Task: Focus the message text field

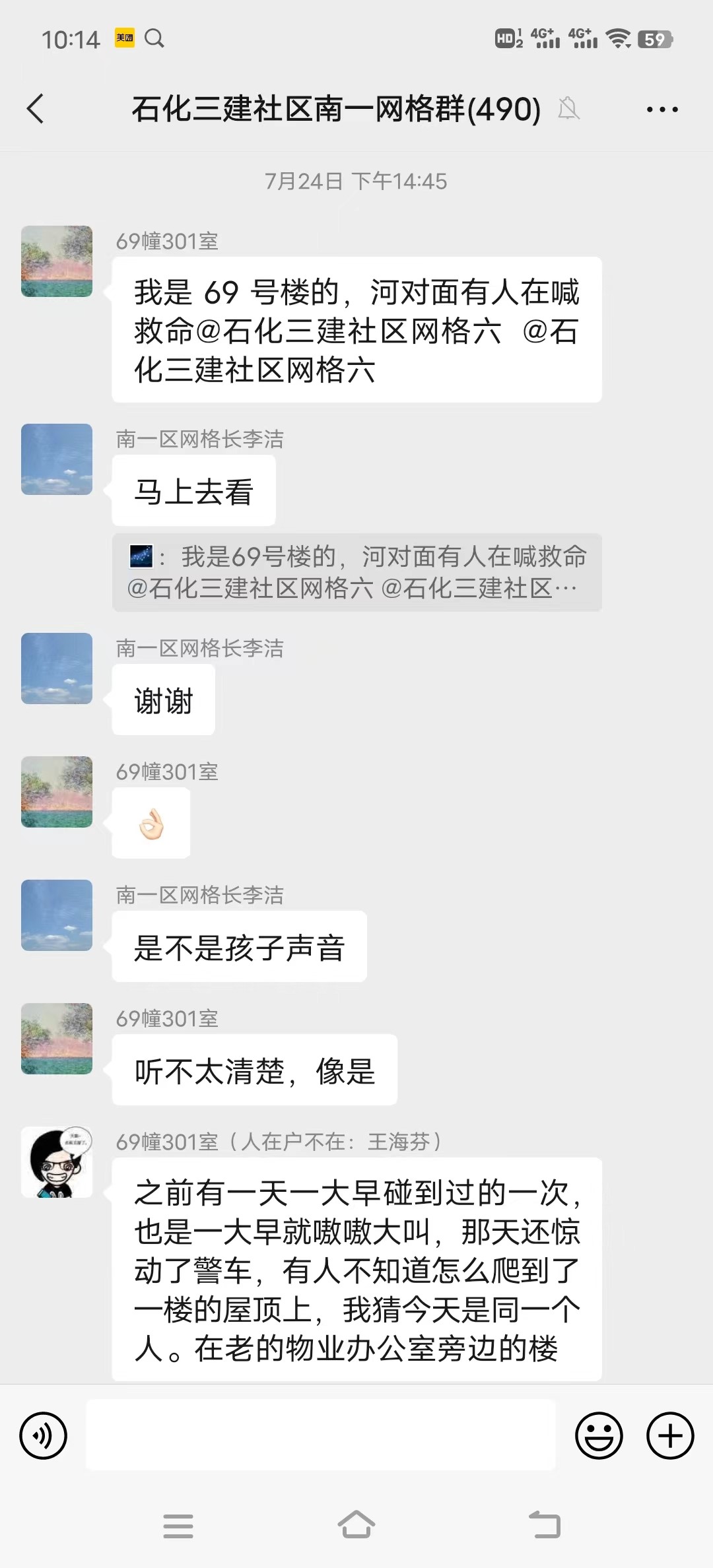Action: tap(321, 1435)
